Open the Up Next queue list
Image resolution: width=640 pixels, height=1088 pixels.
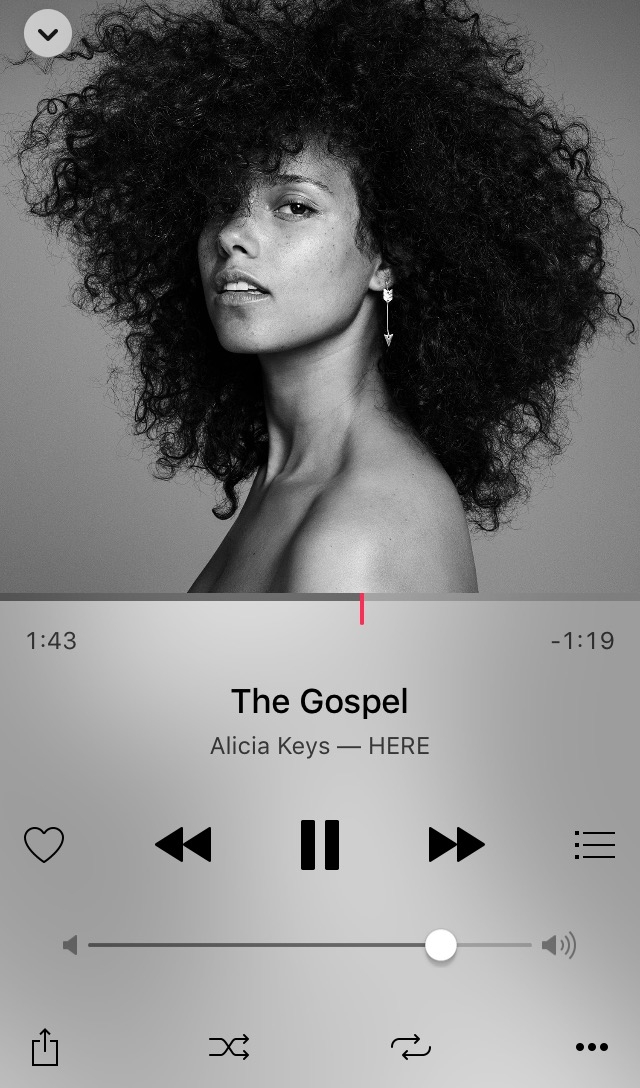point(594,845)
